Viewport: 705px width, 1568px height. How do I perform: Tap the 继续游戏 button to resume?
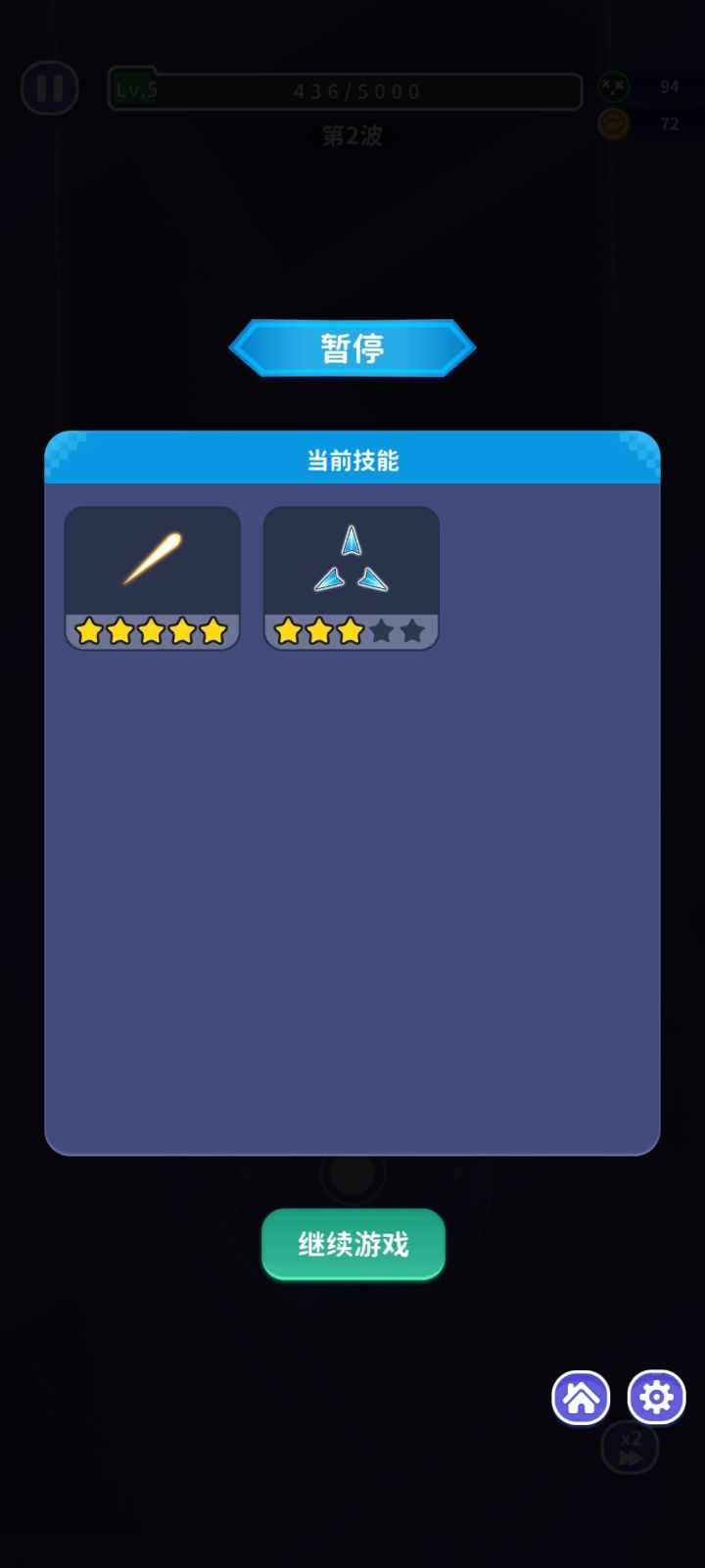coord(352,1243)
